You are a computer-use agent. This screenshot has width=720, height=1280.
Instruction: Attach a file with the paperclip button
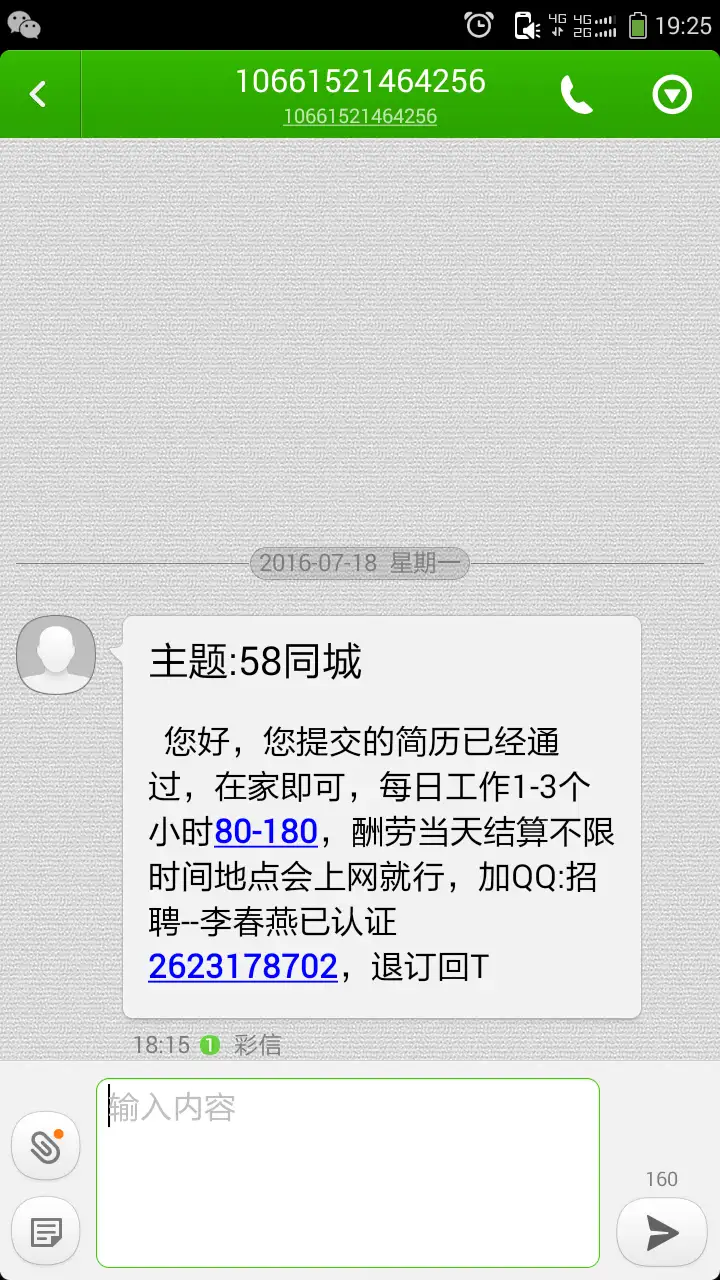click(x=45, y=1145)
